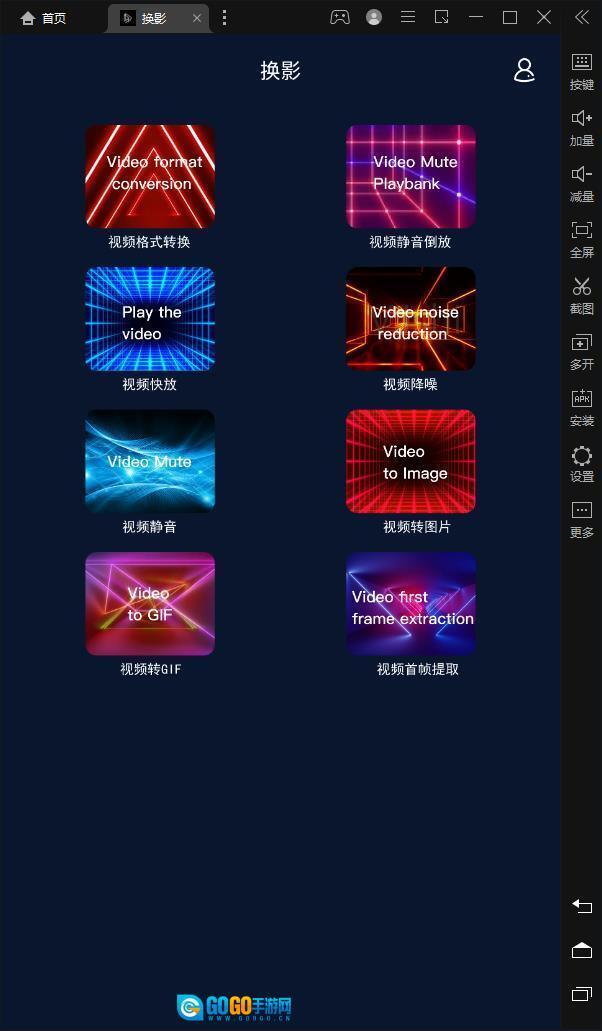Open Video noise reduction tile
This screenshot has height=1031, width=602.
tap(411, 319)
